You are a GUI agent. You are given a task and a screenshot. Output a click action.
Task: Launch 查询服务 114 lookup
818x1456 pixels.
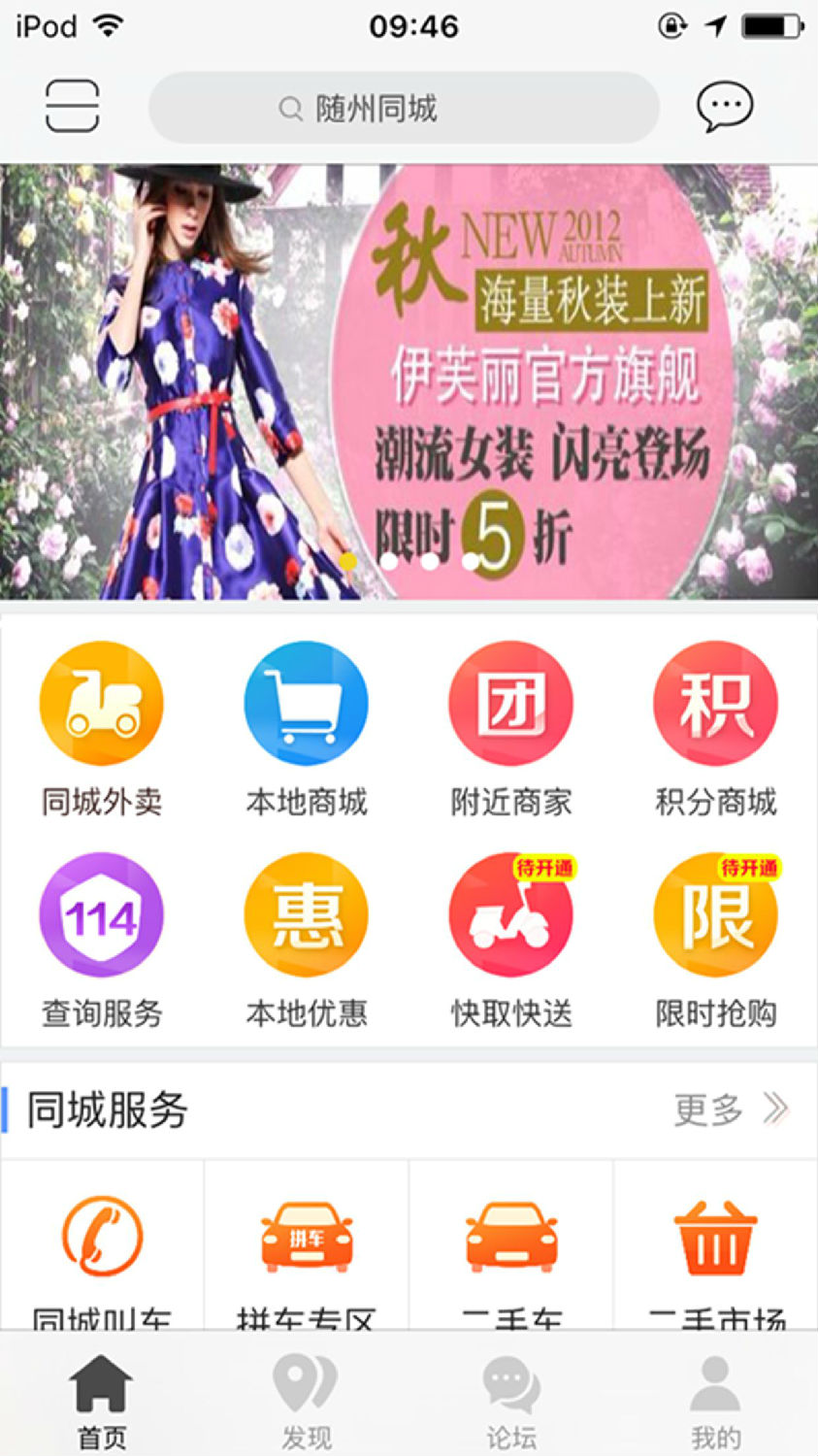(102, 940)
